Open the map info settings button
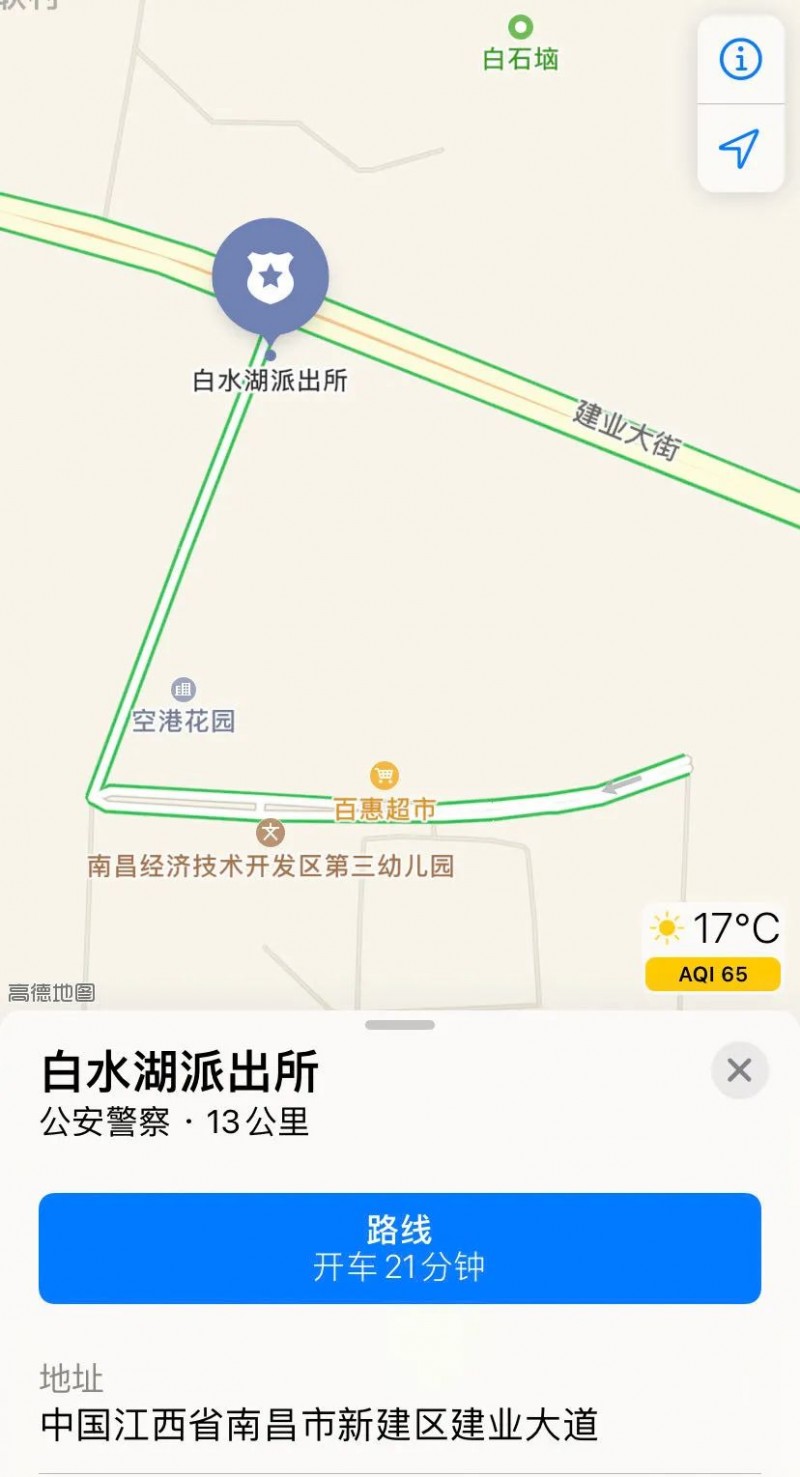Screen dimensions: 800x1477 pos(740,60)
